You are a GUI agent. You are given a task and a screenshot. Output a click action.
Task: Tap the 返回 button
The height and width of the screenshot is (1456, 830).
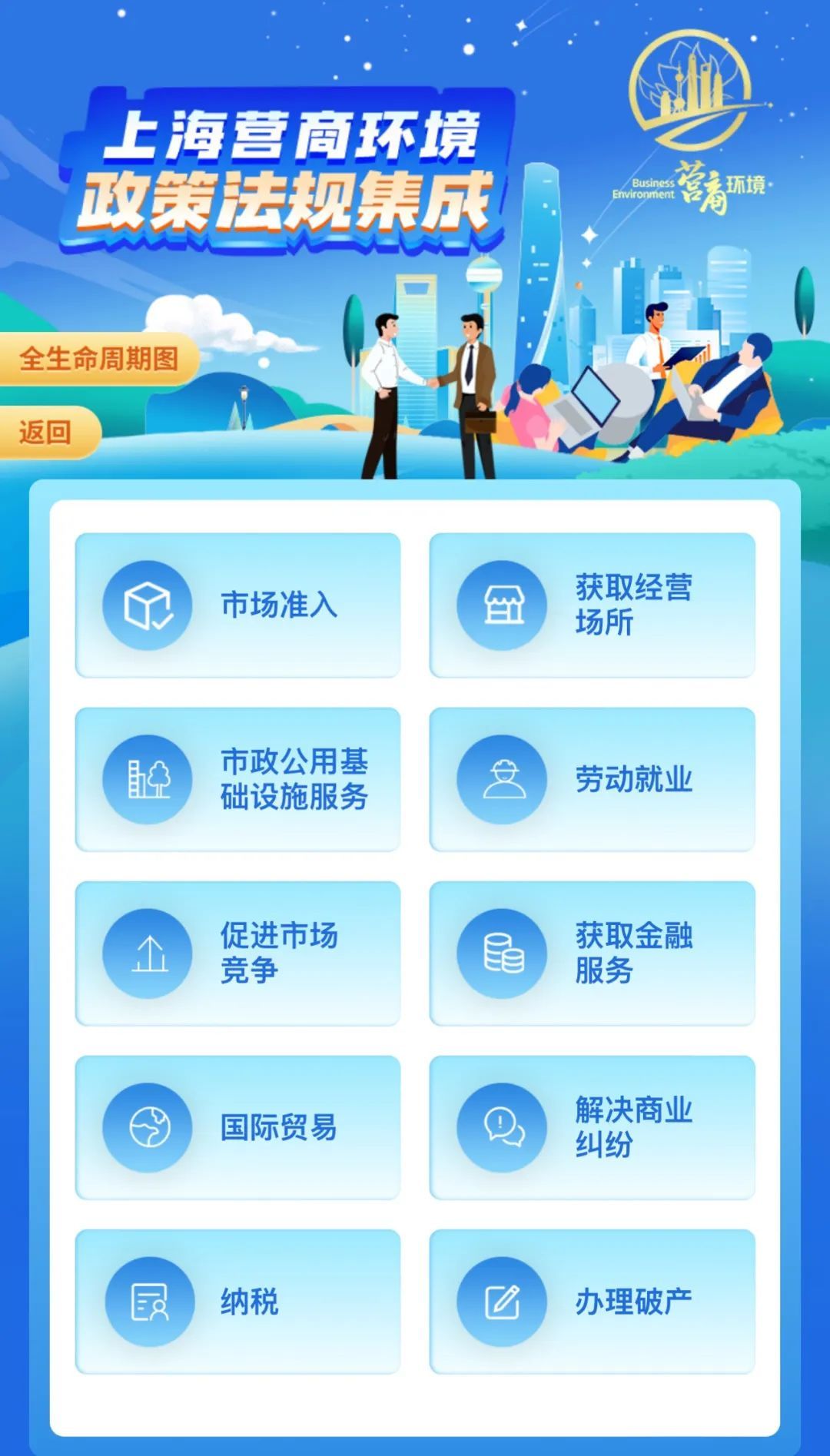46,433
